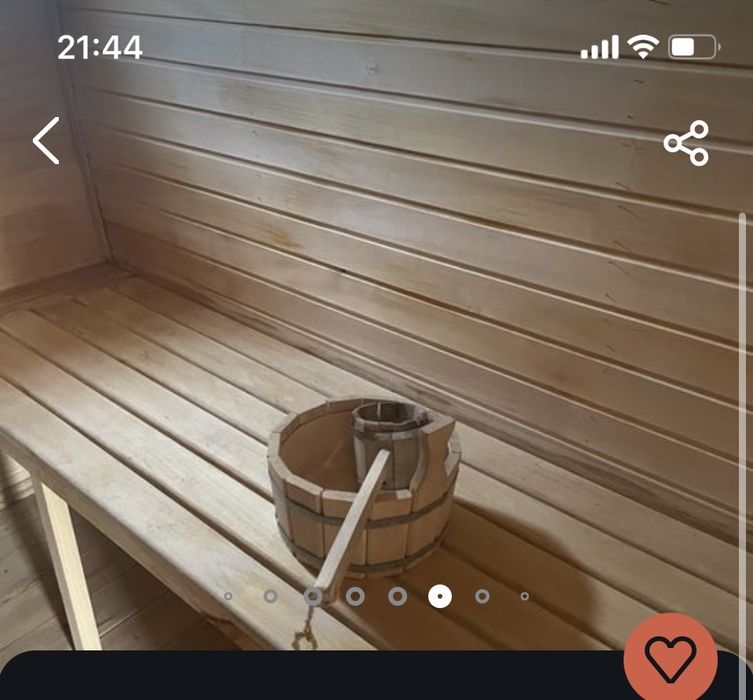
Task: Open the sauna photo in full view
Action: click(376, 350)
